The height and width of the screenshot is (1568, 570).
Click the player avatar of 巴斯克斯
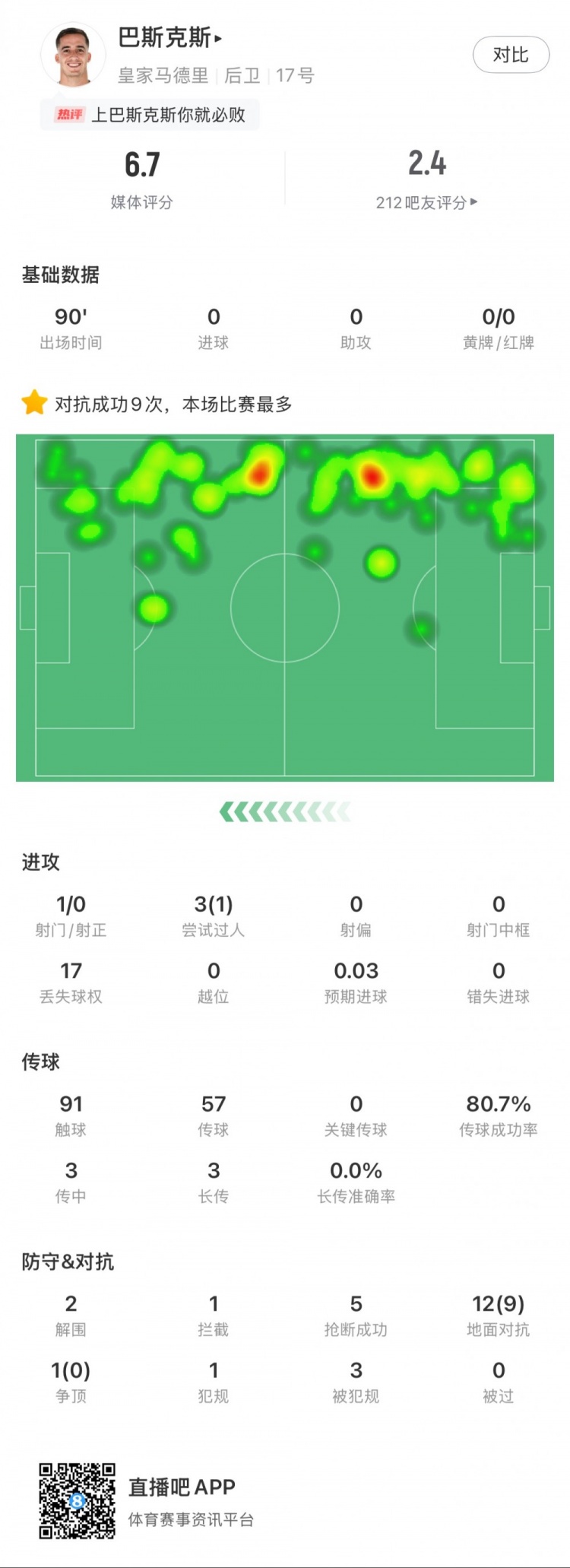[73, 55]
